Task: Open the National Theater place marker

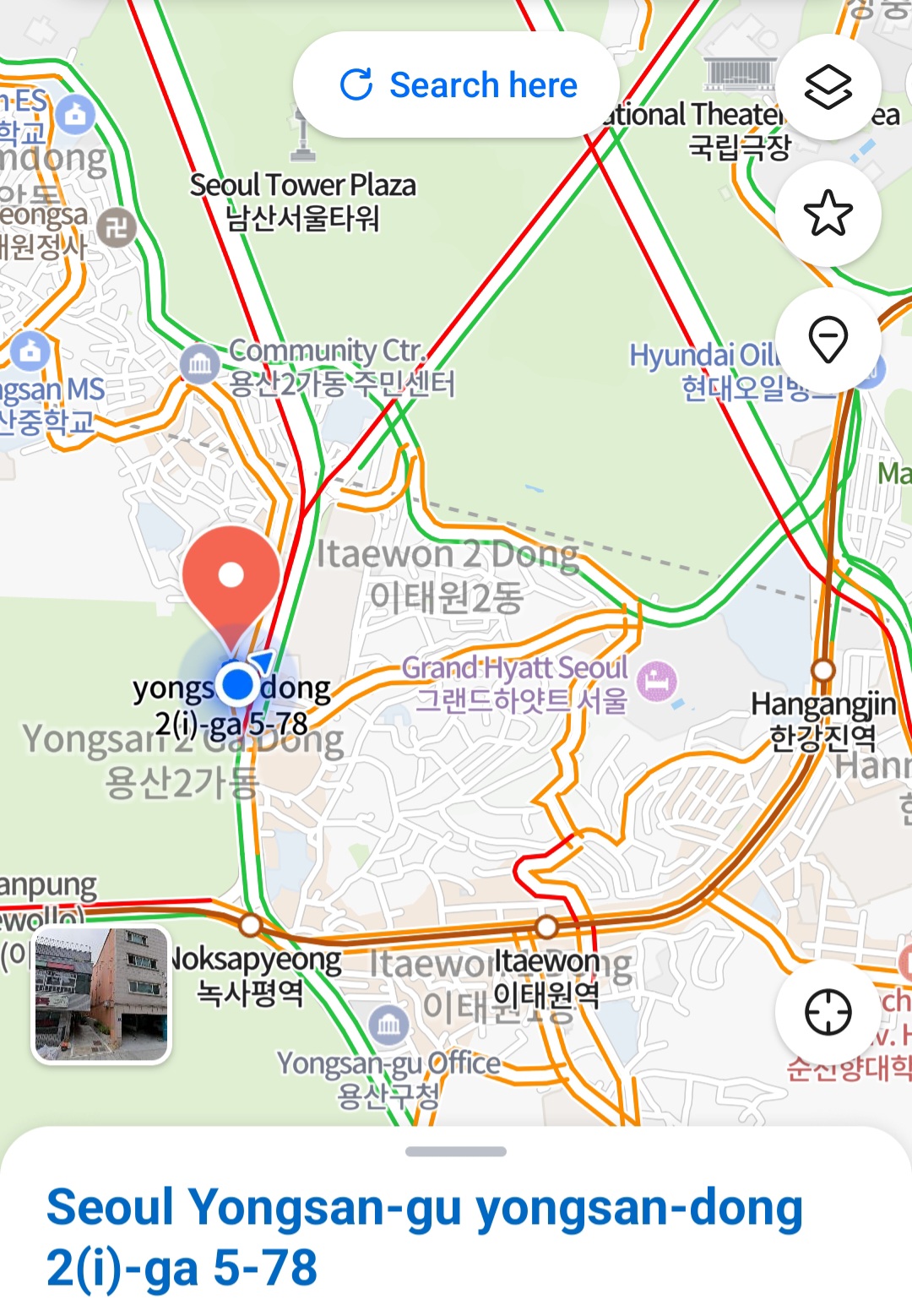Action: 740,74
